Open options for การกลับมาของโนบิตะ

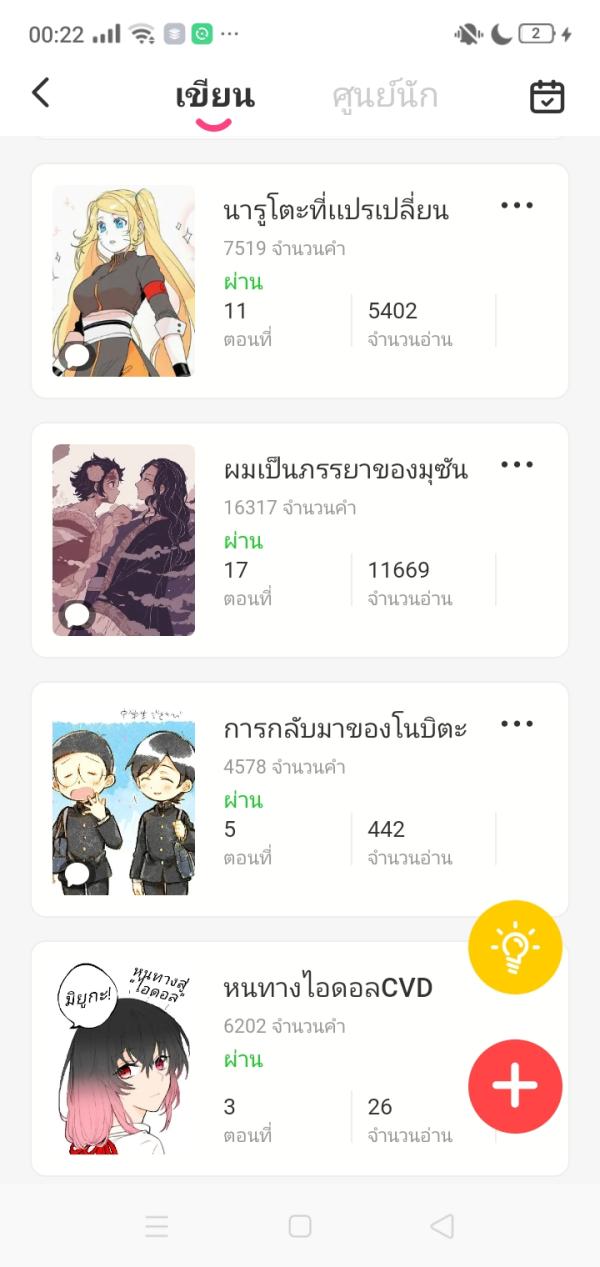[x=517, y=724]
